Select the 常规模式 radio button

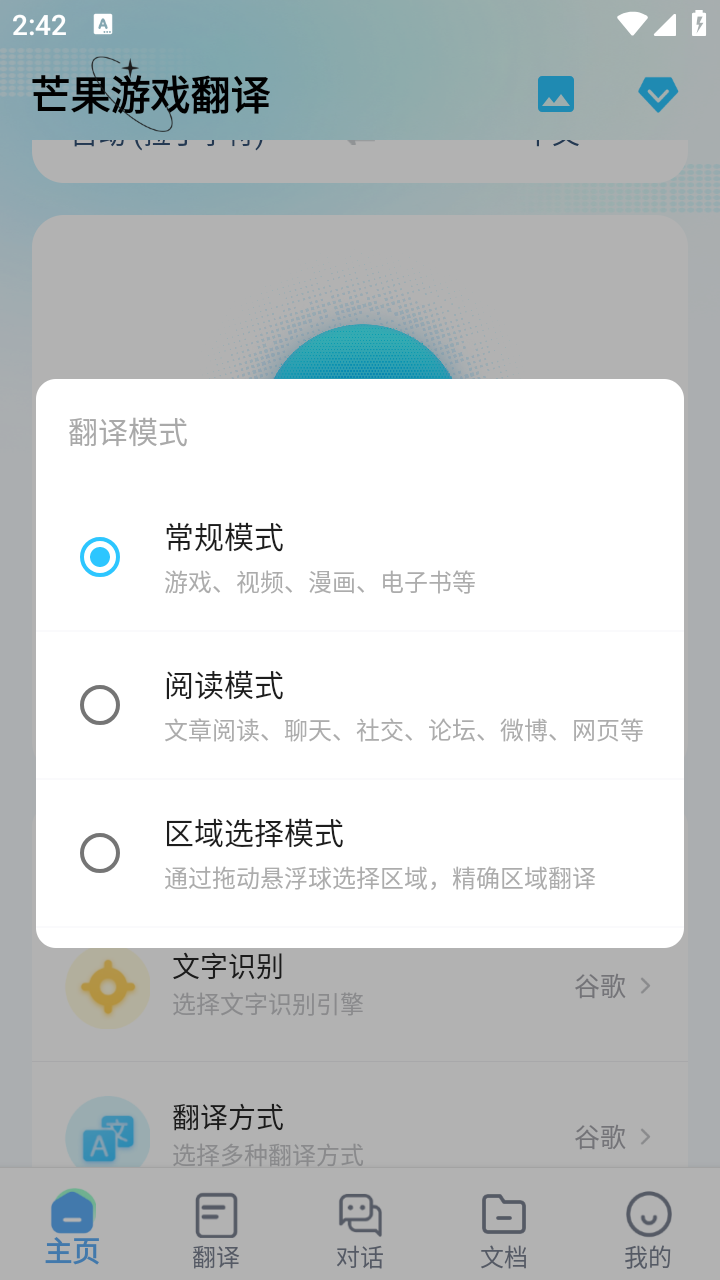[99, 556]
